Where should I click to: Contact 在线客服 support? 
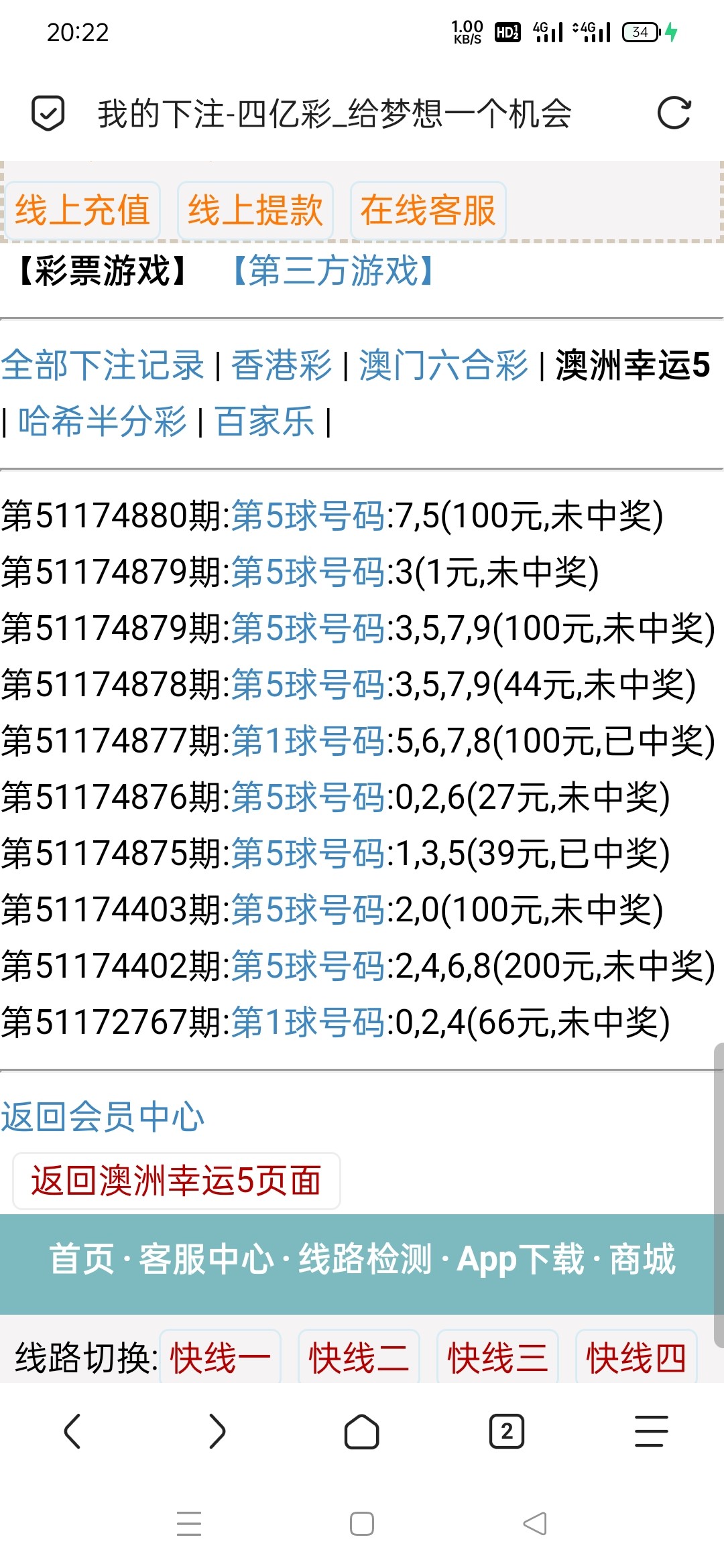[x=428, y=210]
